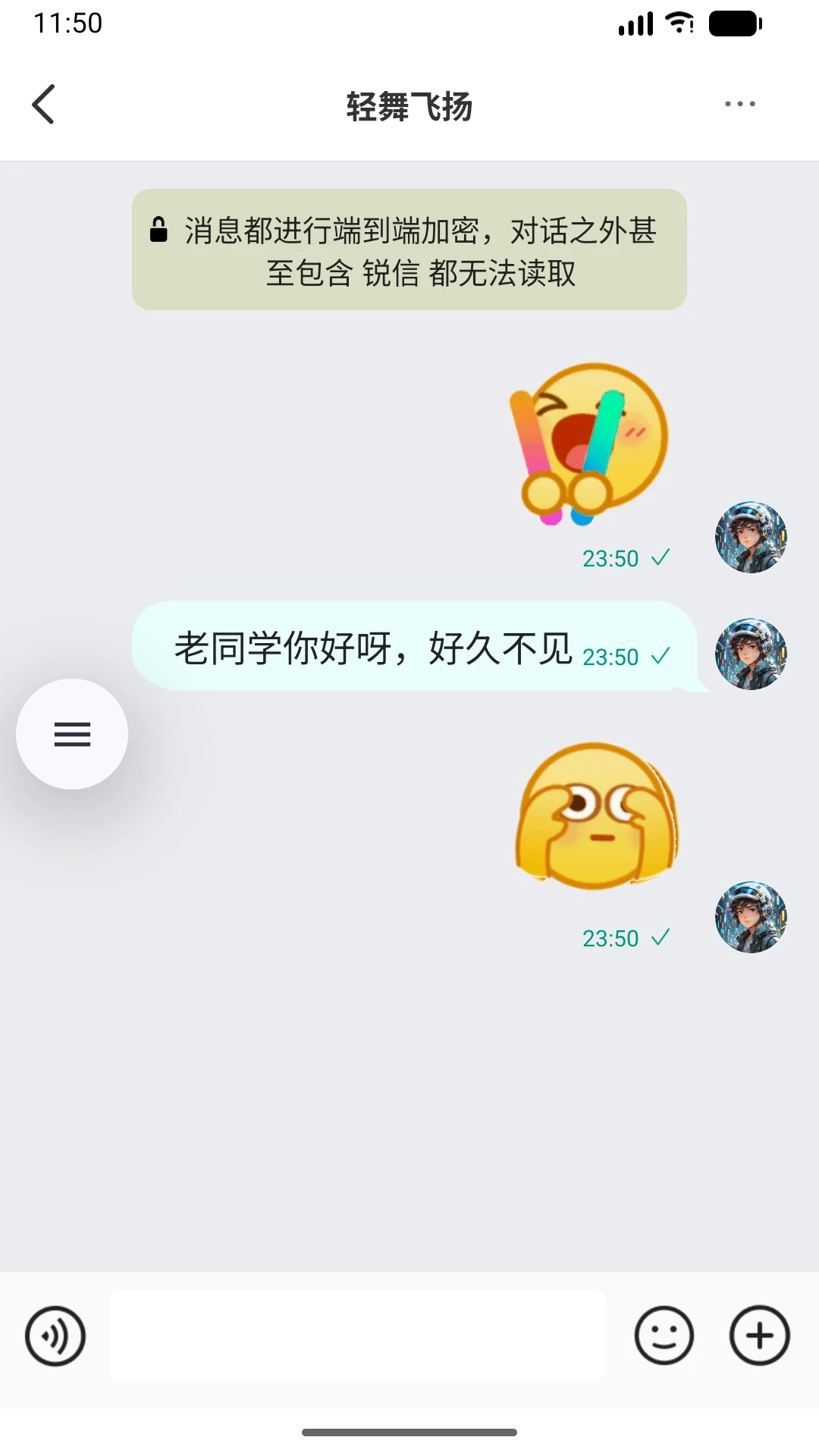
Task: Open the emoji picker
Action: pyautogui.click(x=663, y=1336)
